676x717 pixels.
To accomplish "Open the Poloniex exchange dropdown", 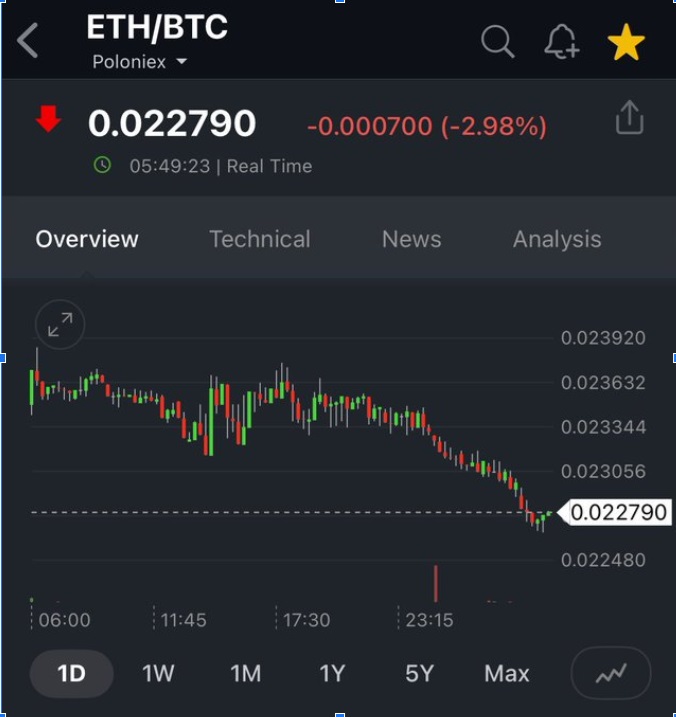I will coord(140,62).
